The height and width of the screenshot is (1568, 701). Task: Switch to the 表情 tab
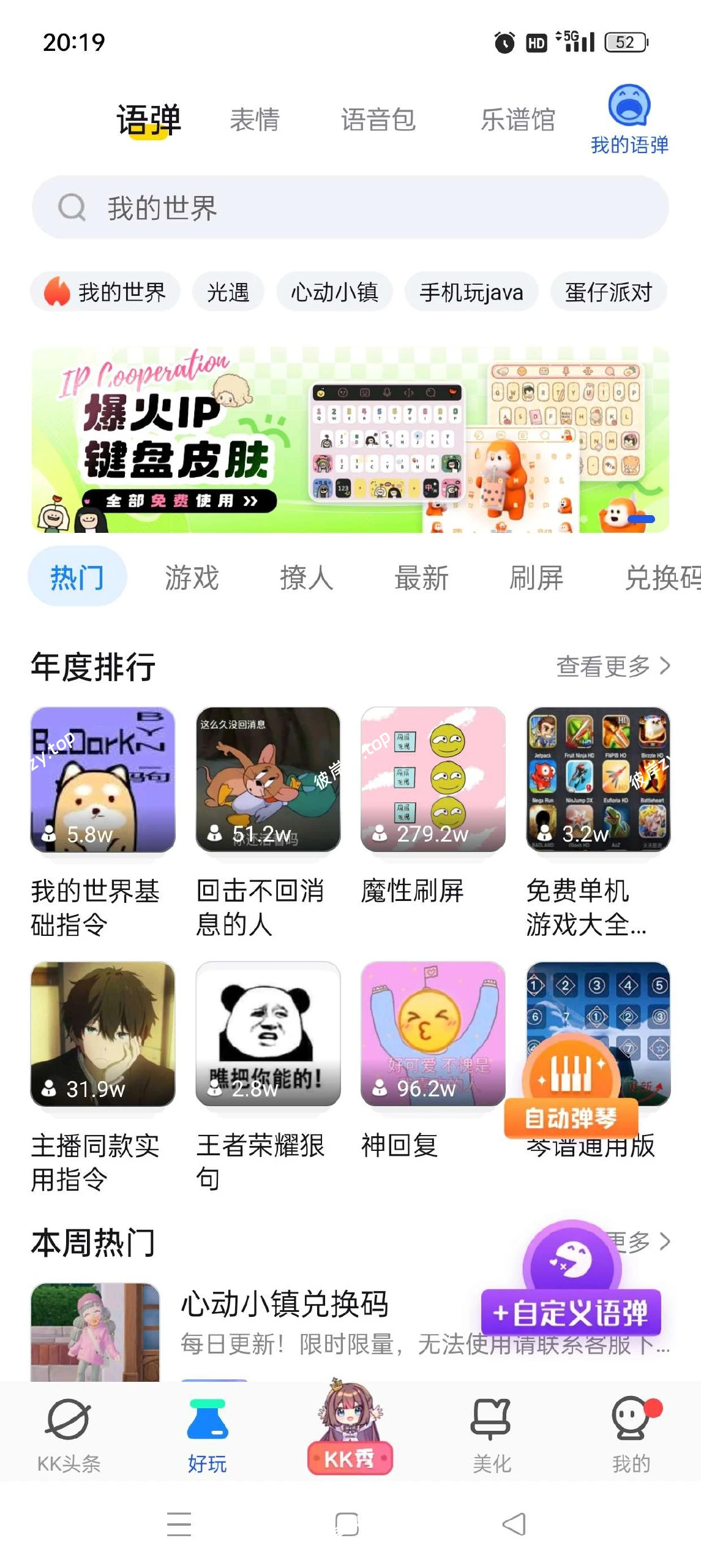255,119
